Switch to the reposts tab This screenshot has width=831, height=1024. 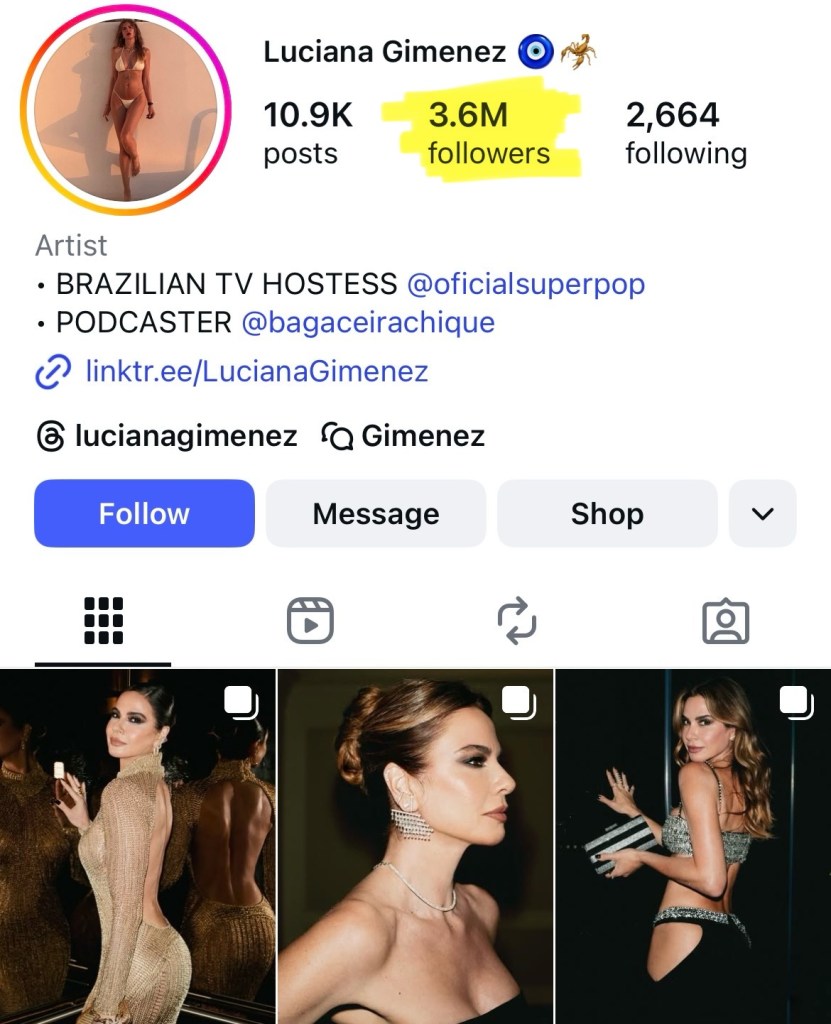point(517,621)
